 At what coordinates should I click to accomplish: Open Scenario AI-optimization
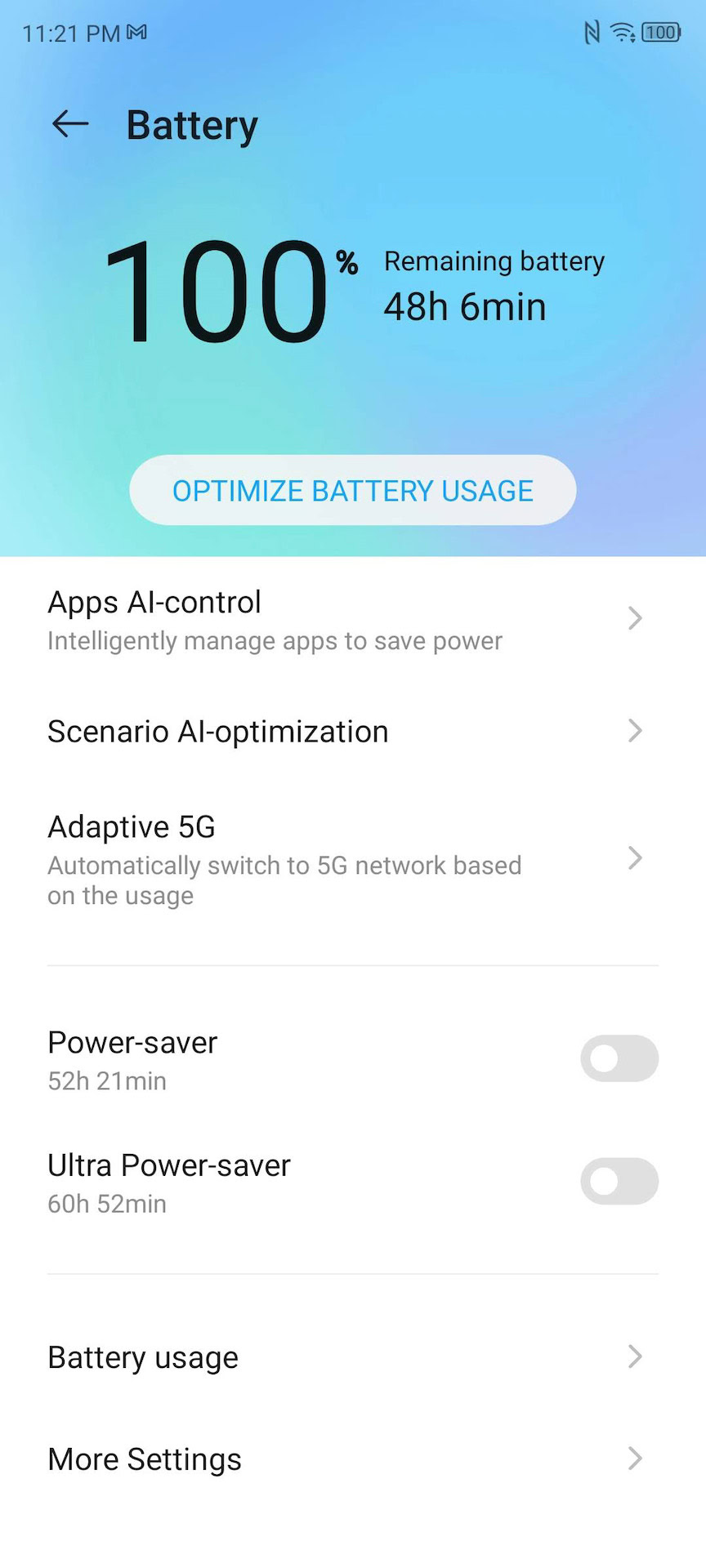(x=353, y=731)
